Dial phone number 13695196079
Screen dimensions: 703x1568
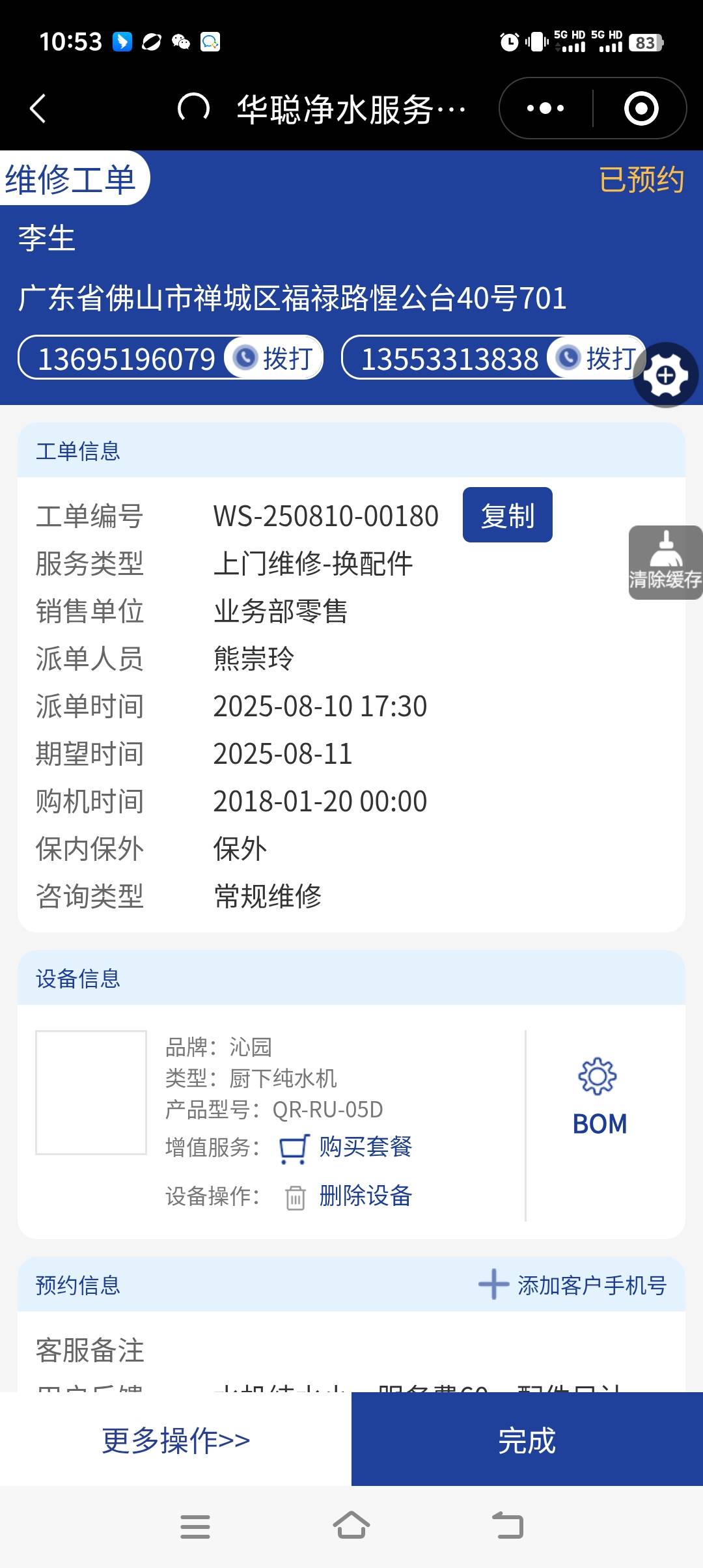pos(274,358)
